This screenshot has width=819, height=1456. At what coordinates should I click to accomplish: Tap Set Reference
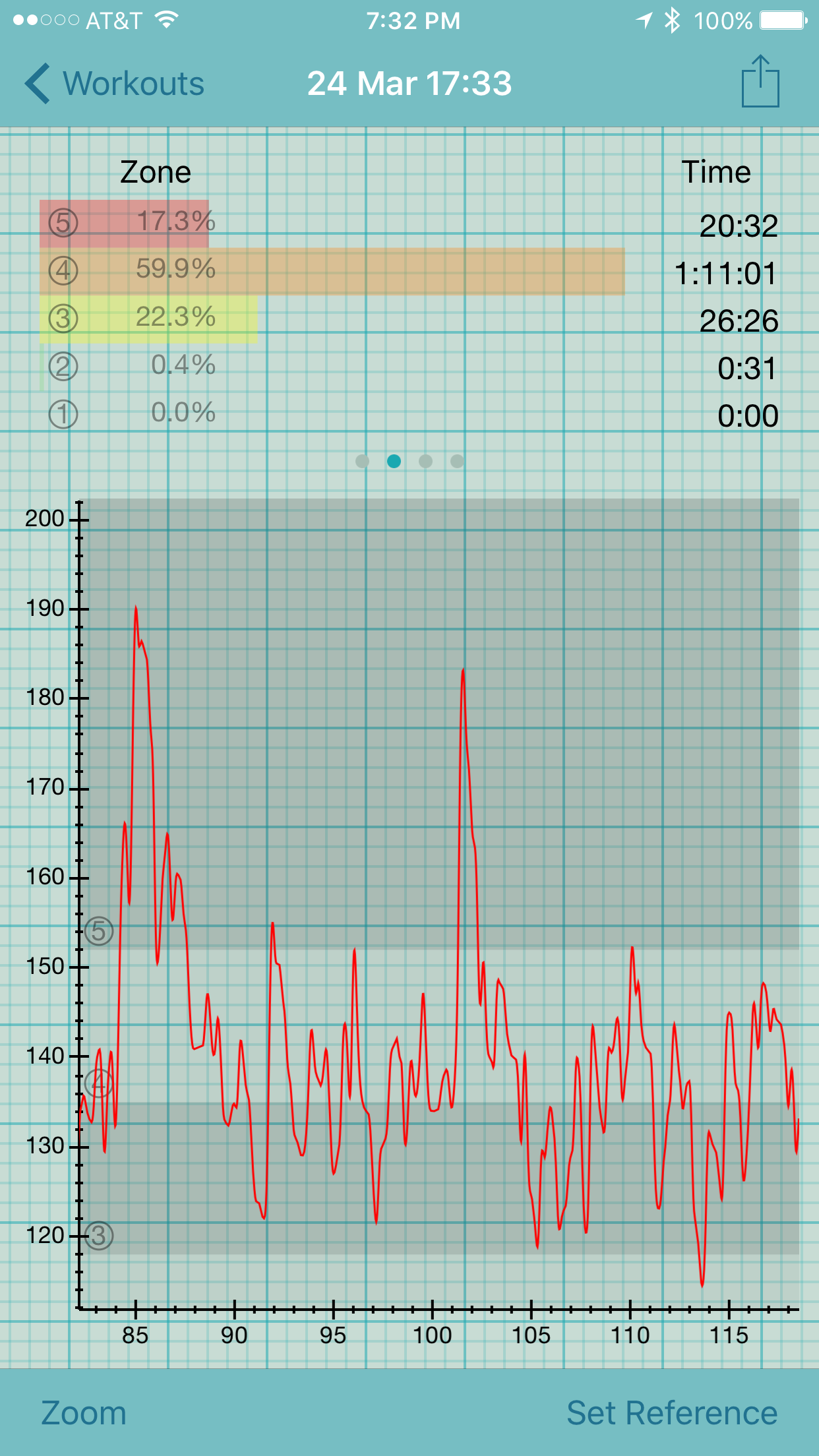coord(672,1413)
